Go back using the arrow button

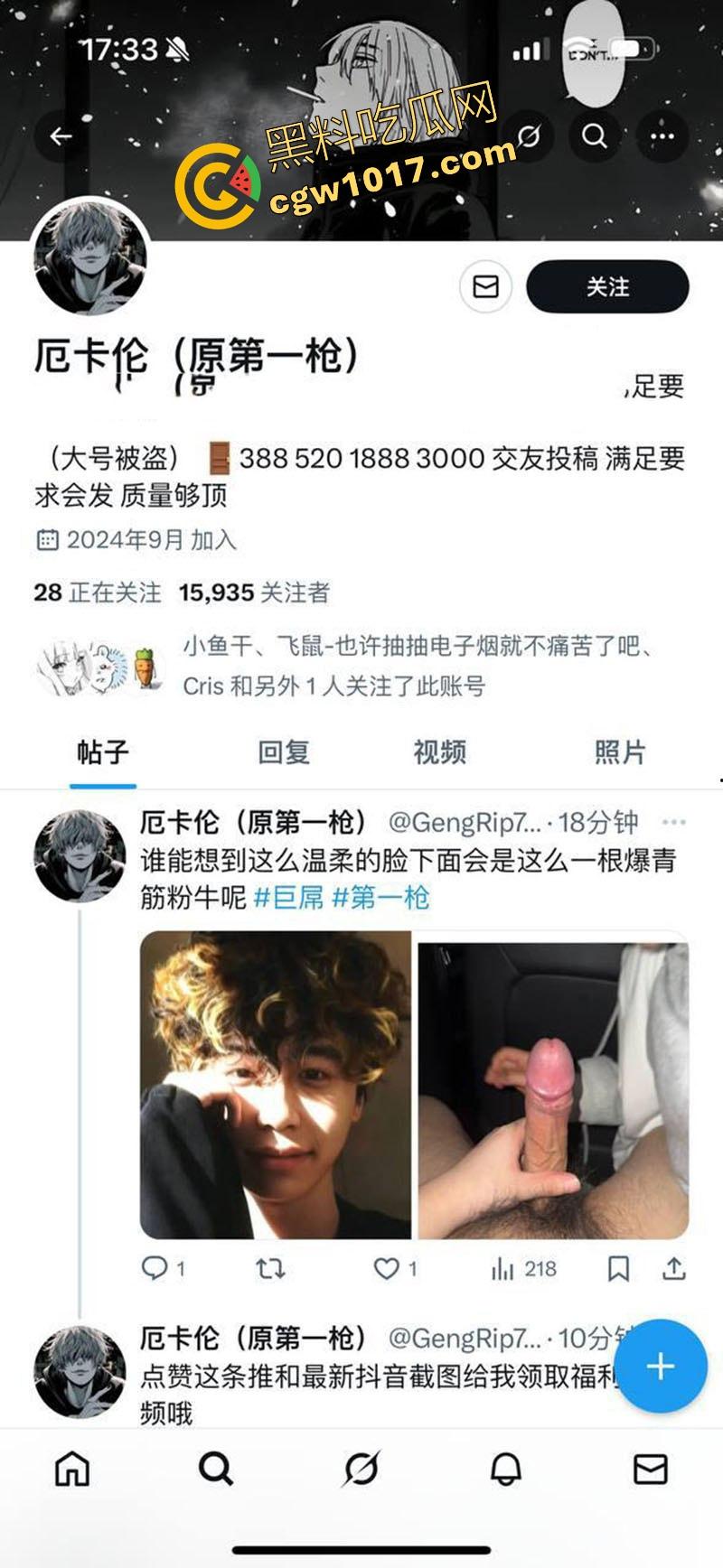(61, 136)
